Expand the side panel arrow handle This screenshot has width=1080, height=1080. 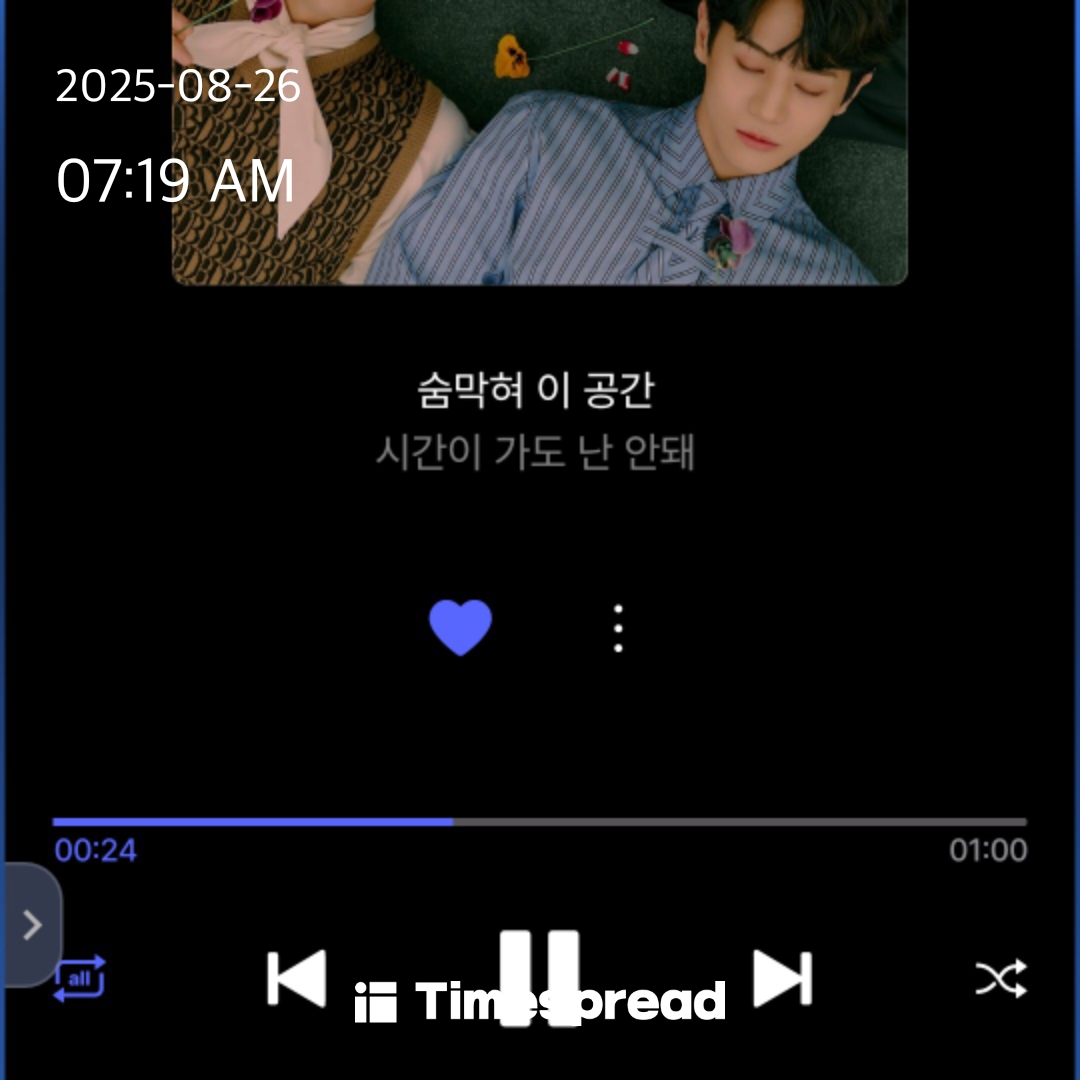(x=31, y=925)
